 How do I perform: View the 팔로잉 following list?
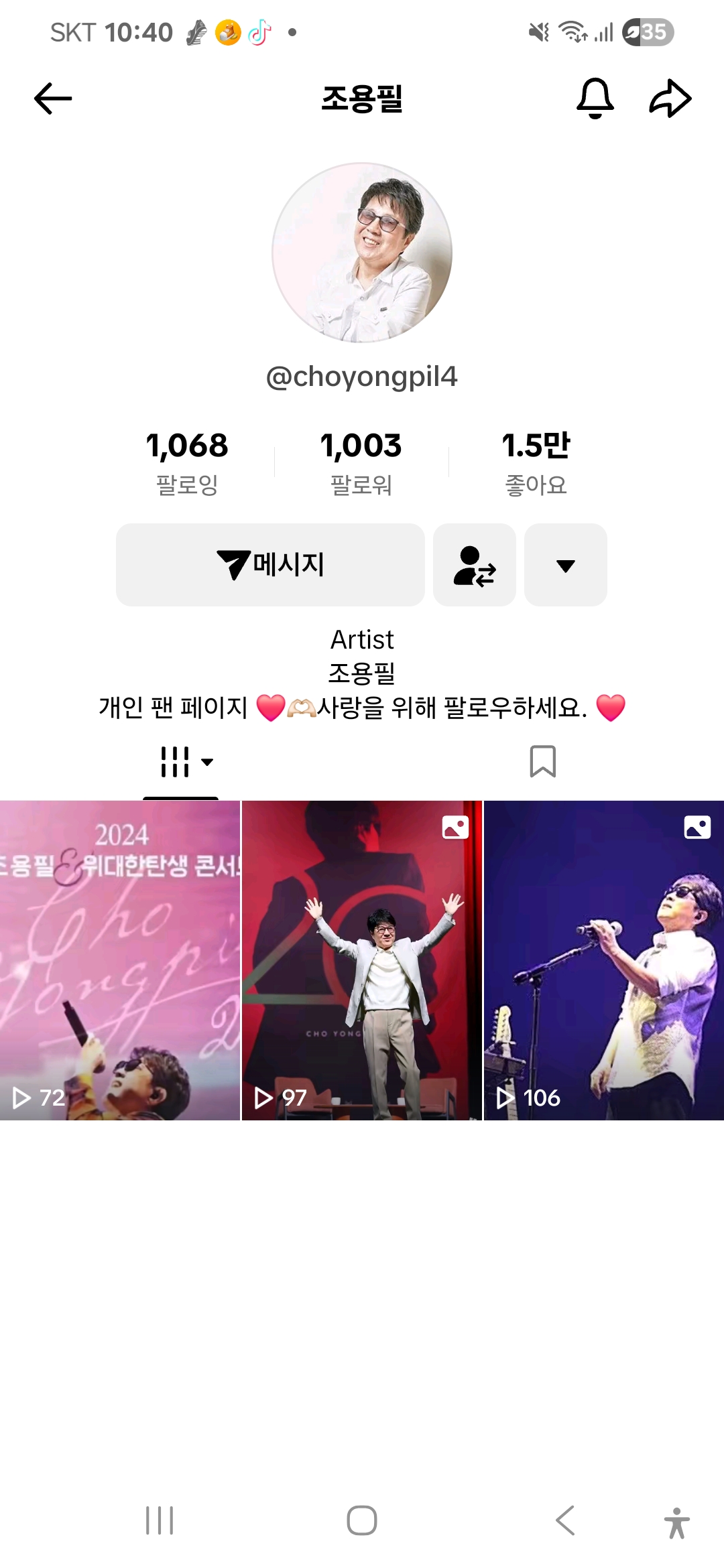pyautogui.click(x=187, y=462)
